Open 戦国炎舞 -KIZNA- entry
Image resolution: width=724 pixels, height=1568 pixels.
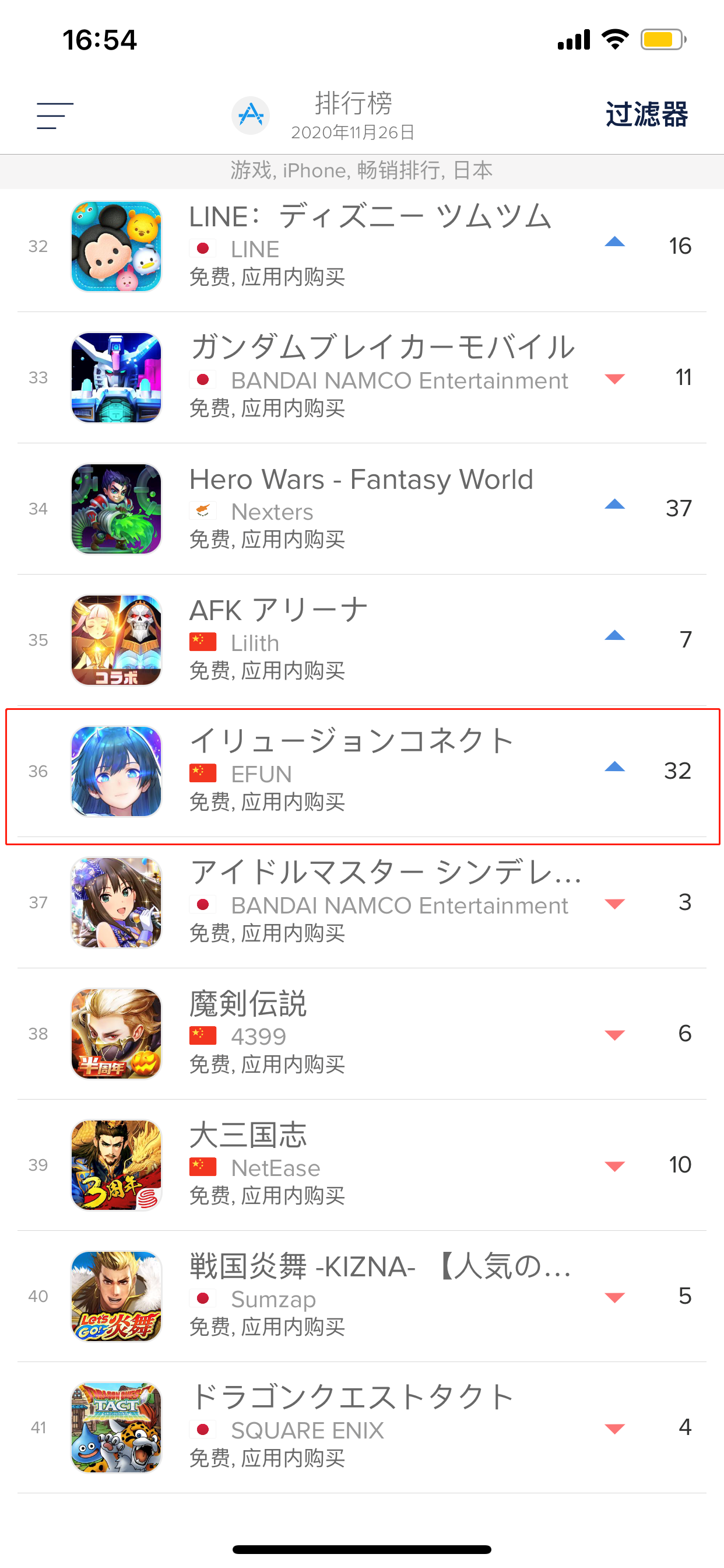(x=381, y=1296)
